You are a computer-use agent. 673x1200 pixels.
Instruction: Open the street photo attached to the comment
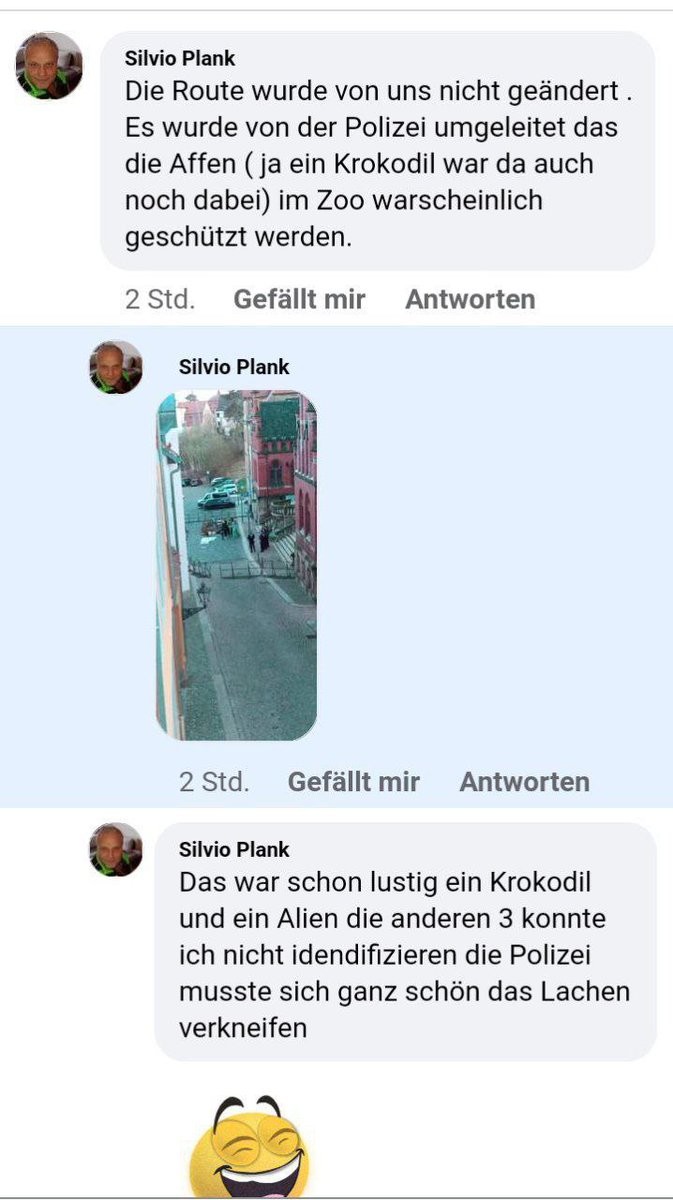(237, 565)
